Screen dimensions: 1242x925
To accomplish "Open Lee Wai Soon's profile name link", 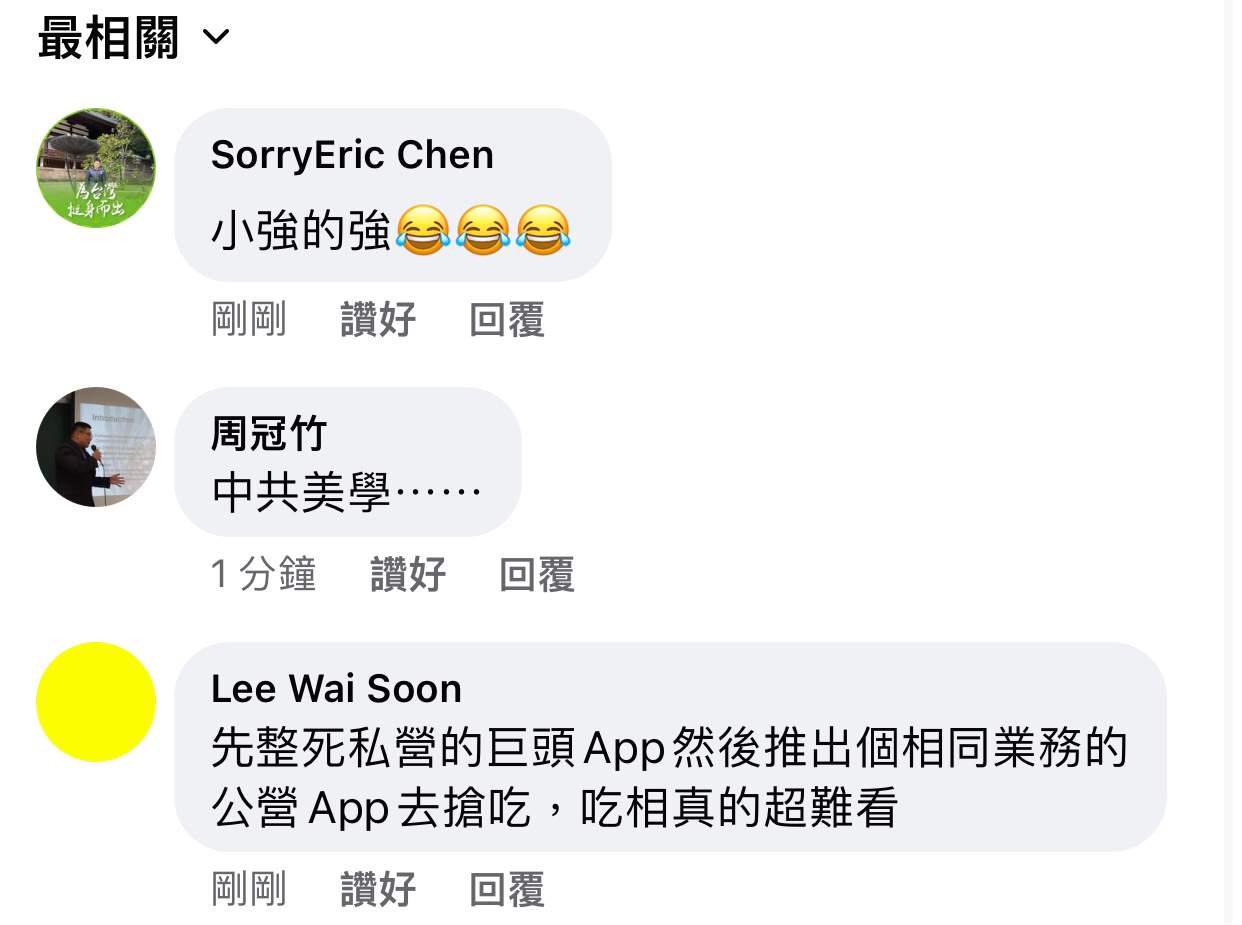I will click(336, 689).
